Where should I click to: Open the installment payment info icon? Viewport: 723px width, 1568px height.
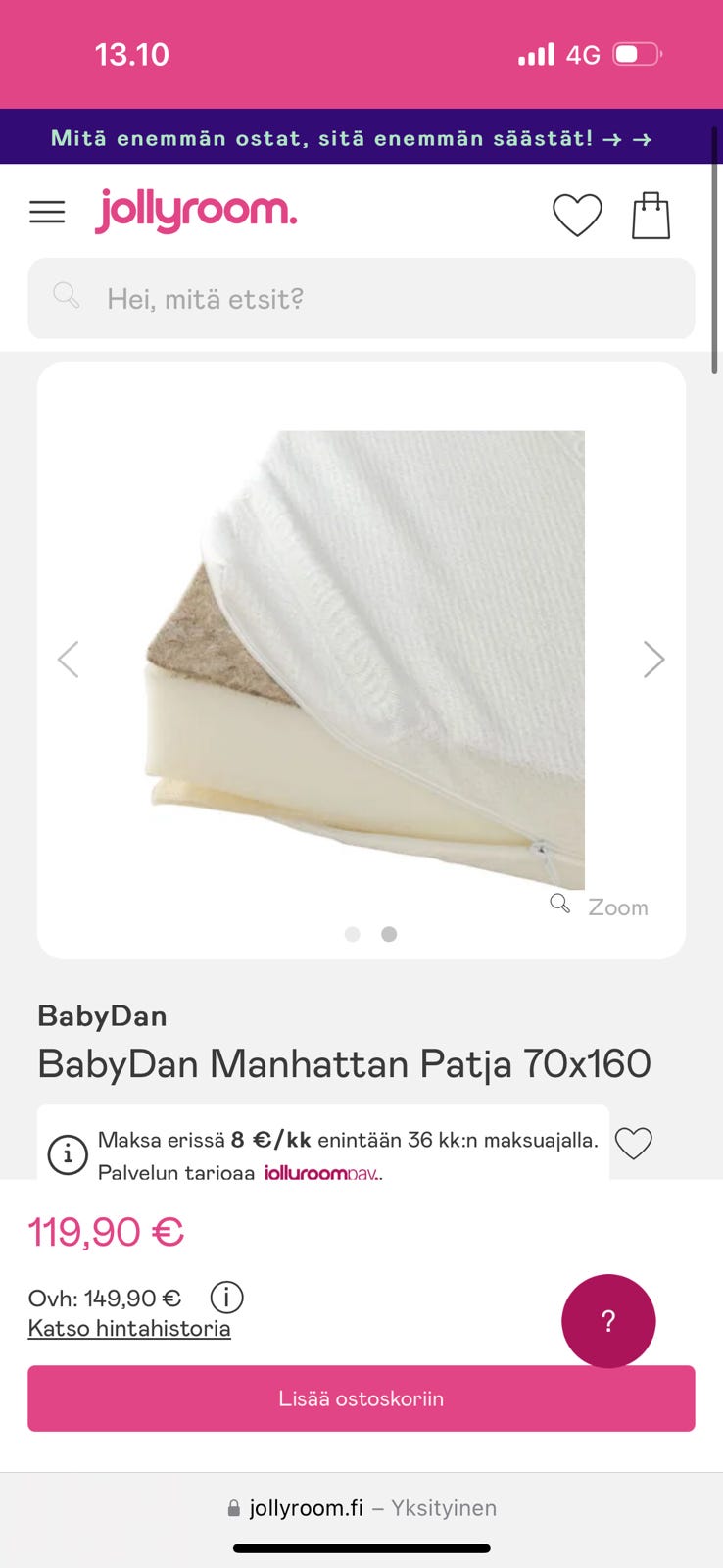tap(68, 1153)
